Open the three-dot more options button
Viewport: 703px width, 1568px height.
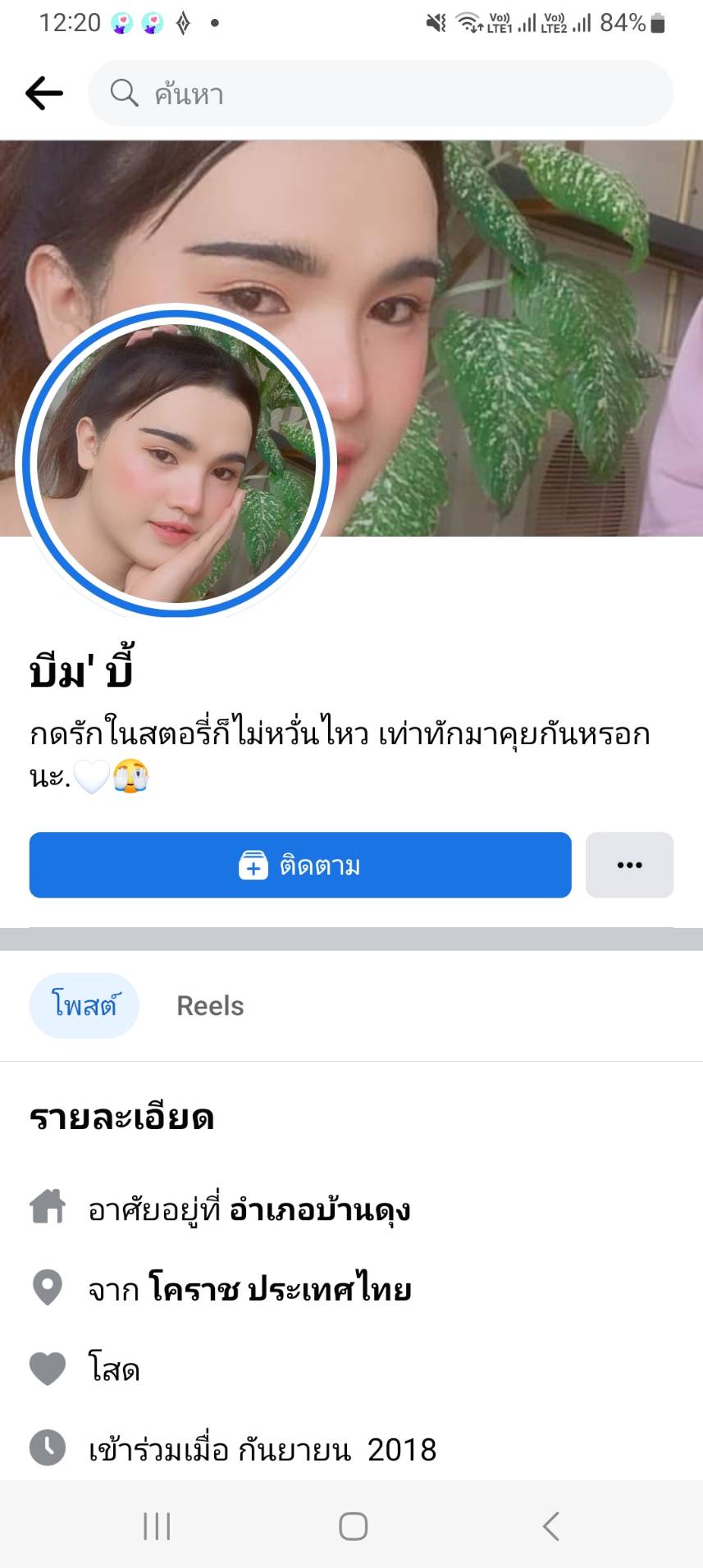pyautogui.click(x=629, y=866)
